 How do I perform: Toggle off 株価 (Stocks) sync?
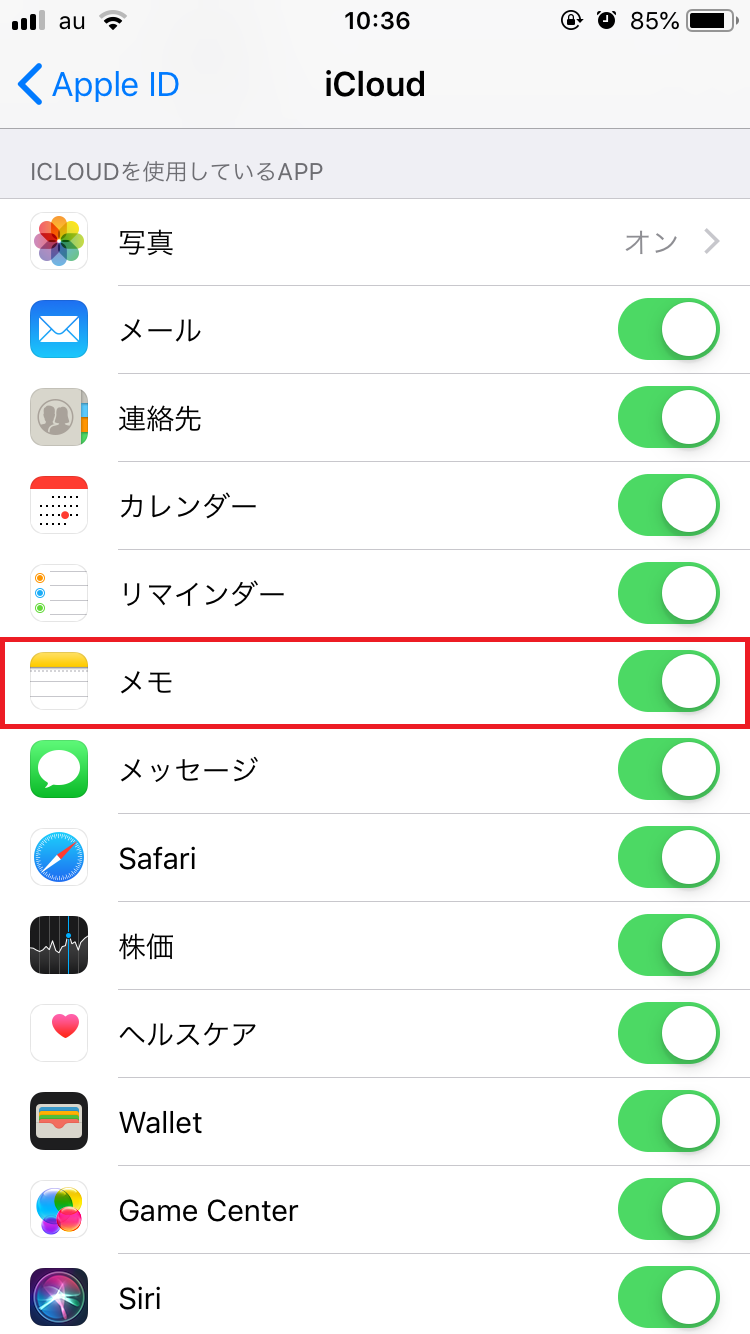point(668,945)
